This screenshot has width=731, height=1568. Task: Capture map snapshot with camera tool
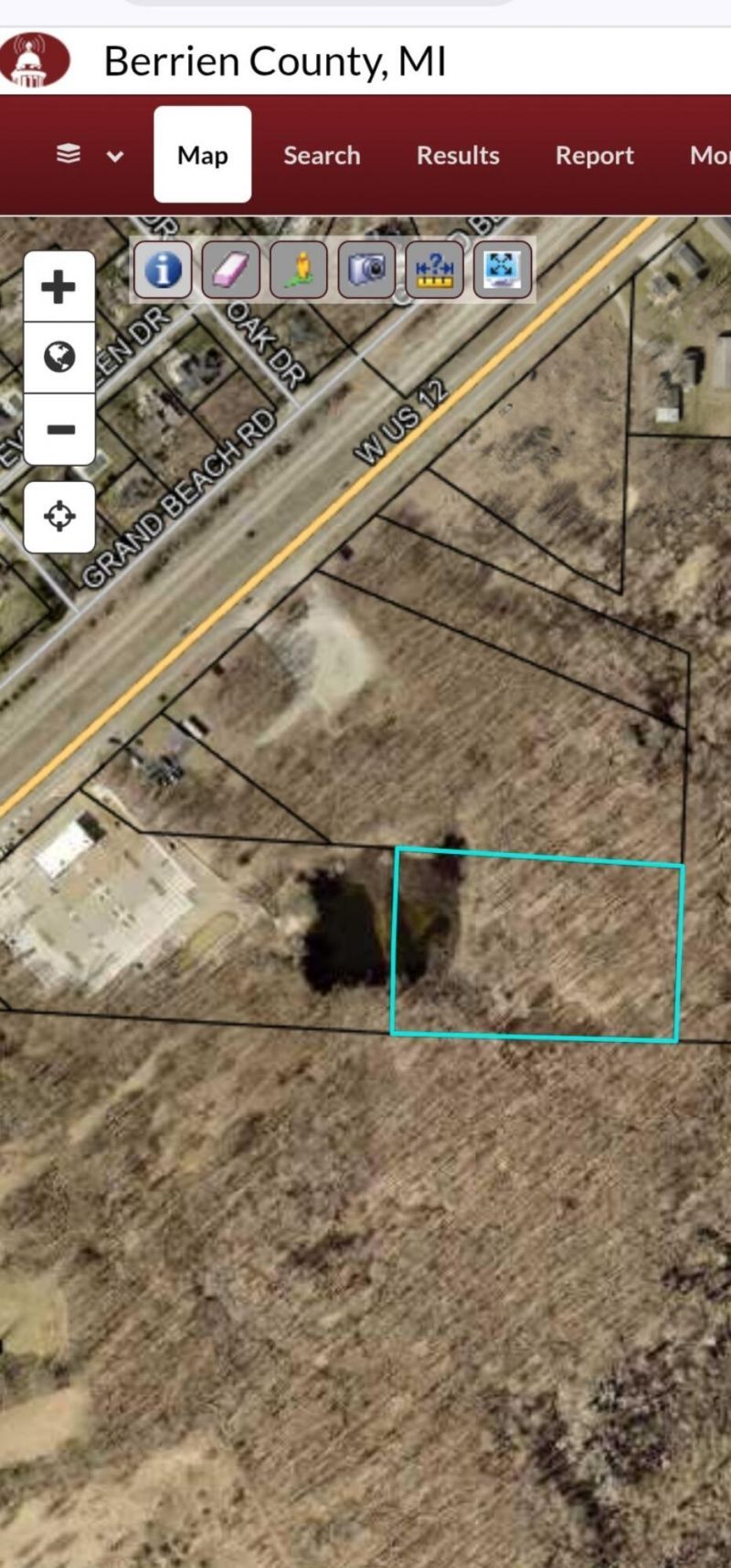(x=367, y=269)
